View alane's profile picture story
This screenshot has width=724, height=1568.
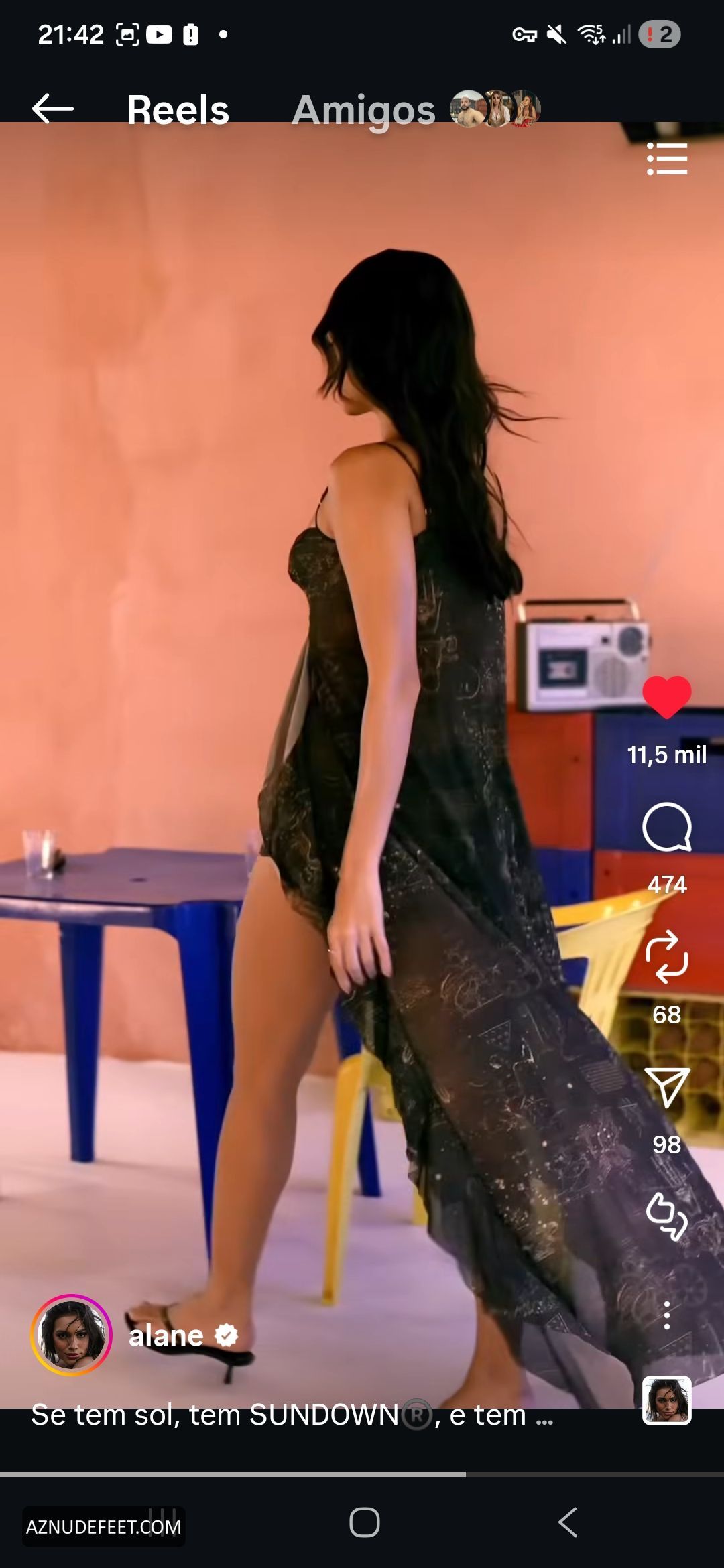[71, 1335]
